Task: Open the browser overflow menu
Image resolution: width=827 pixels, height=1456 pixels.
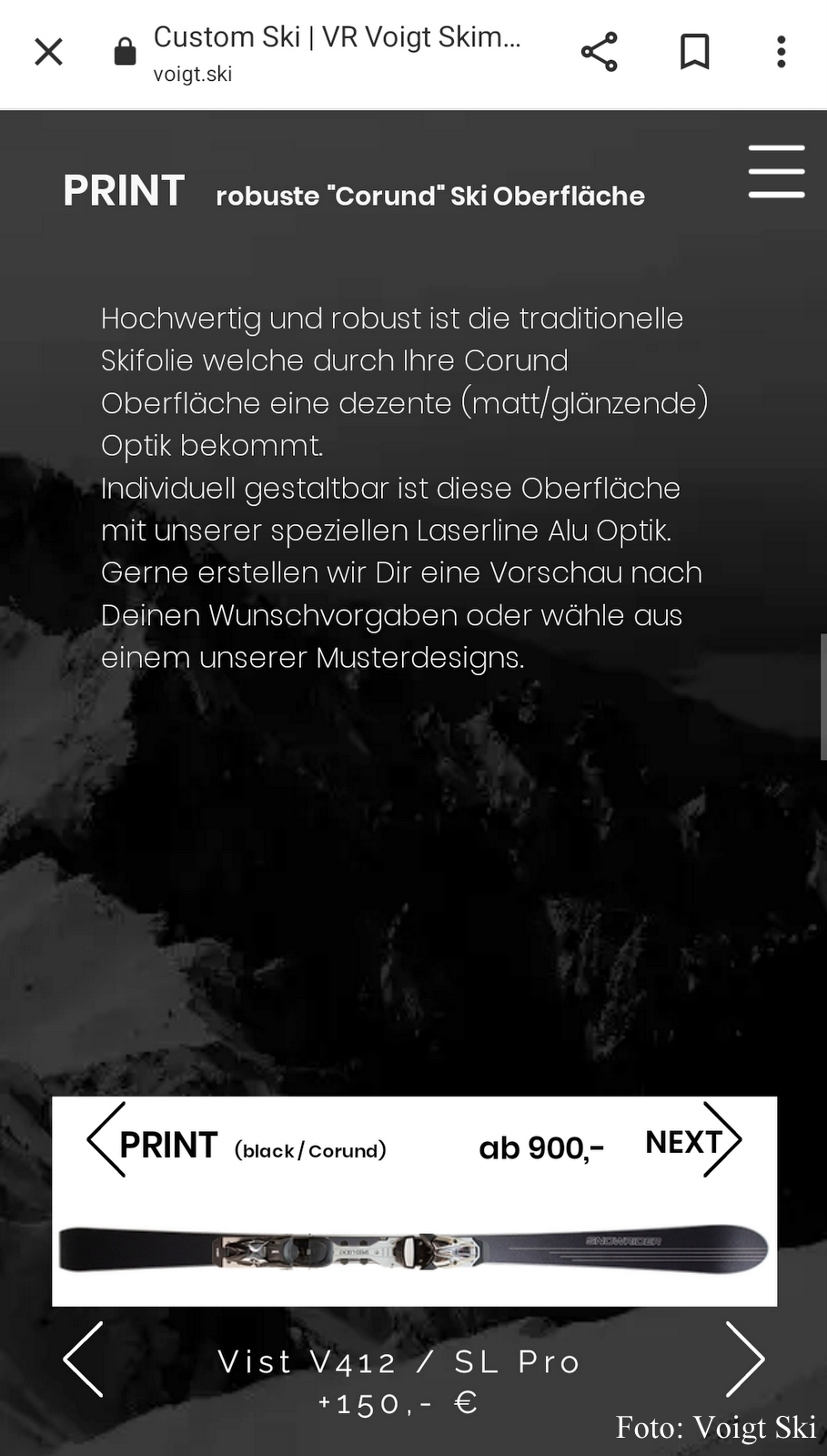Action: pyautogui.click(x=781, y=52)
